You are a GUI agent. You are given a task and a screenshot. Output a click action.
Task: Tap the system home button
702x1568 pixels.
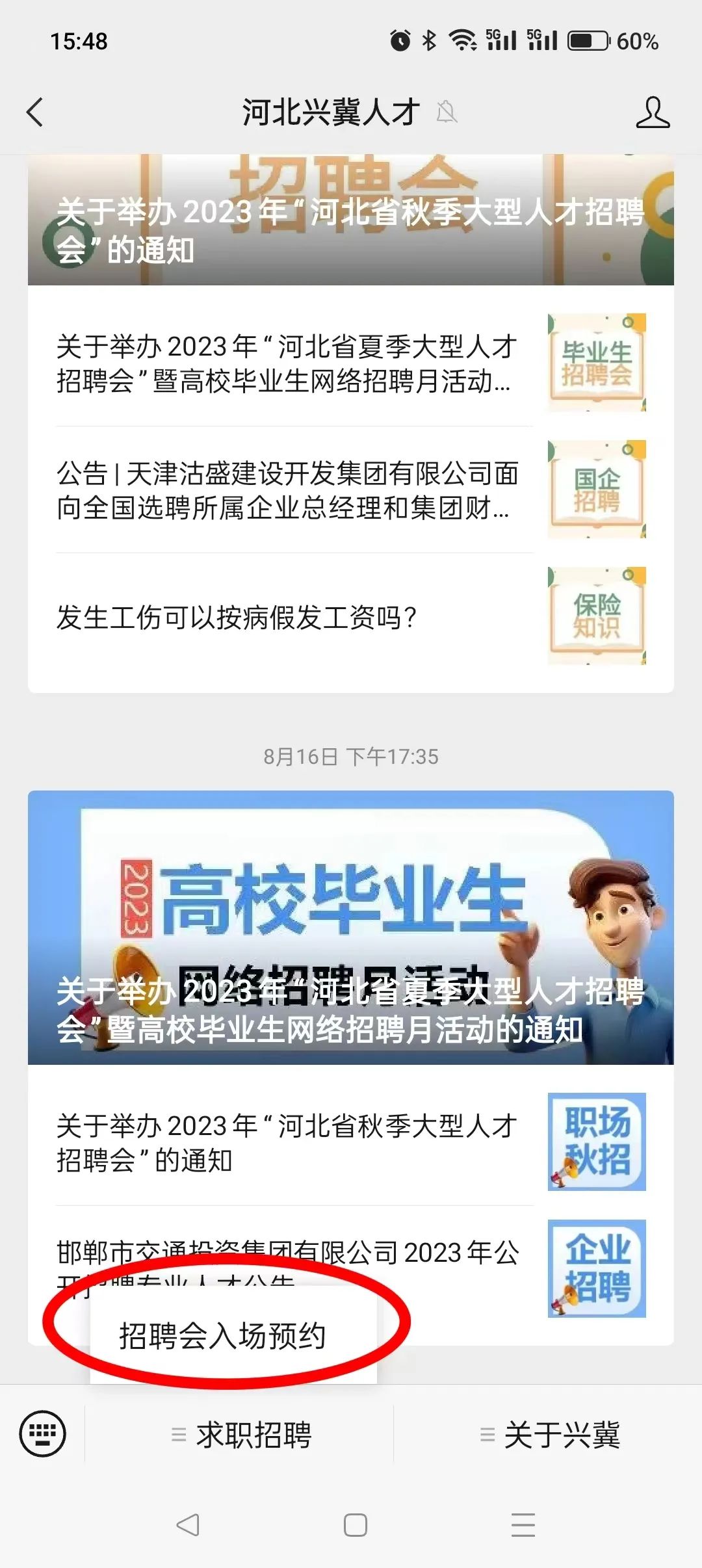coord(356,1524)
